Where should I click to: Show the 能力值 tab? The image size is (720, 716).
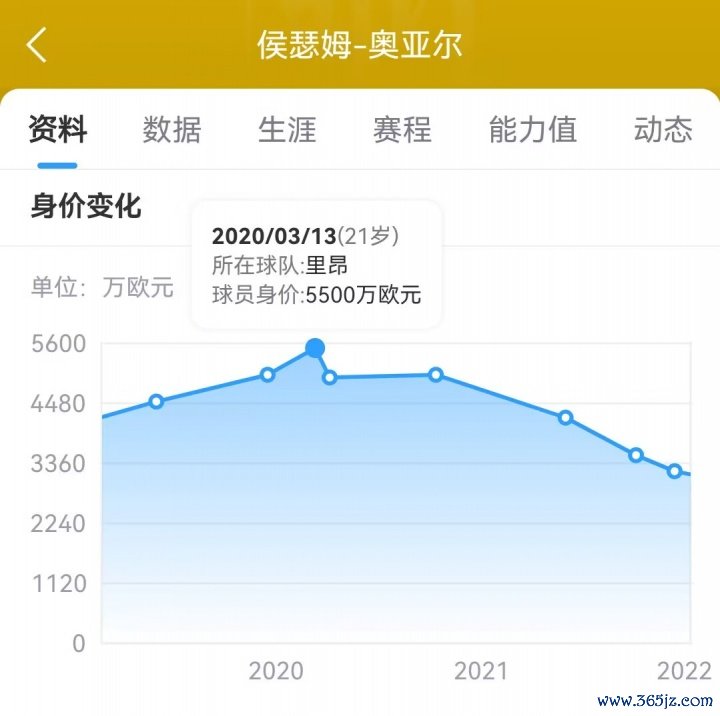532,129
